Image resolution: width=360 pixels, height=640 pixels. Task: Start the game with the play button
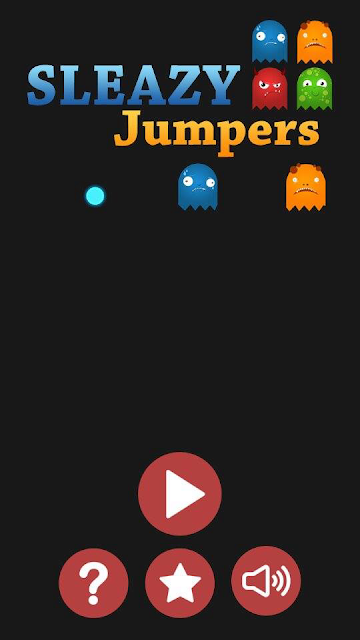pos(180,493)
